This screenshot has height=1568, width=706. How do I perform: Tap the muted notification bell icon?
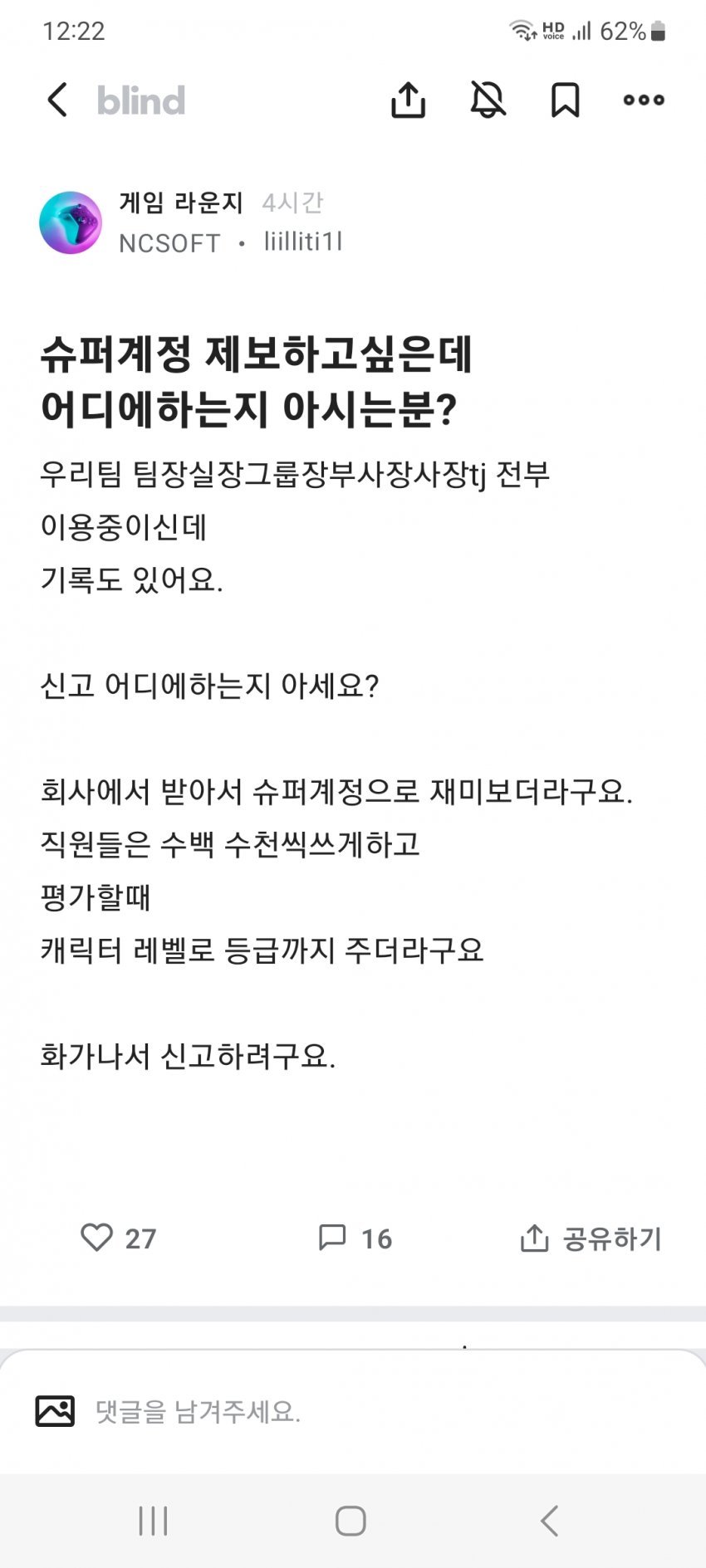coord(488,100)
